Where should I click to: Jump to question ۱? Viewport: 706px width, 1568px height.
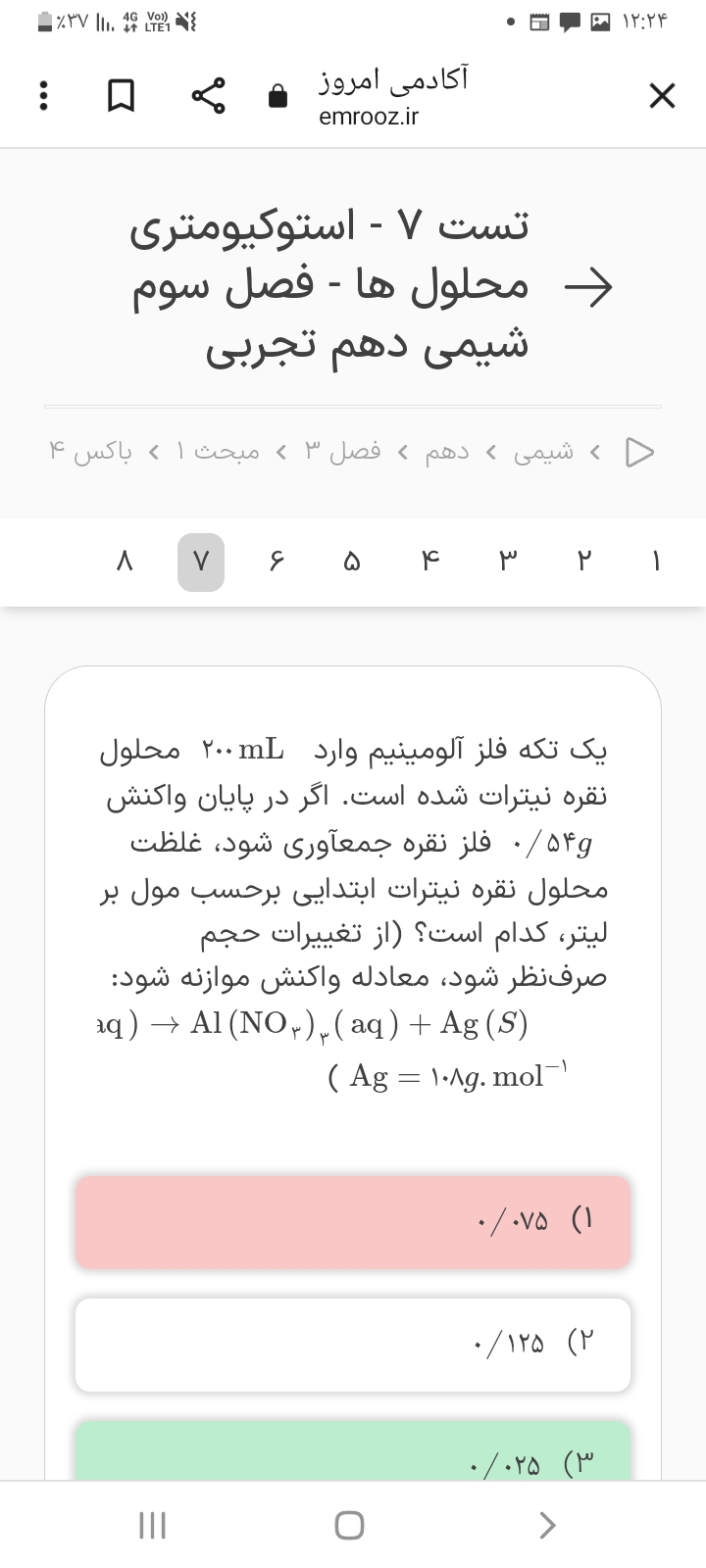657,562
